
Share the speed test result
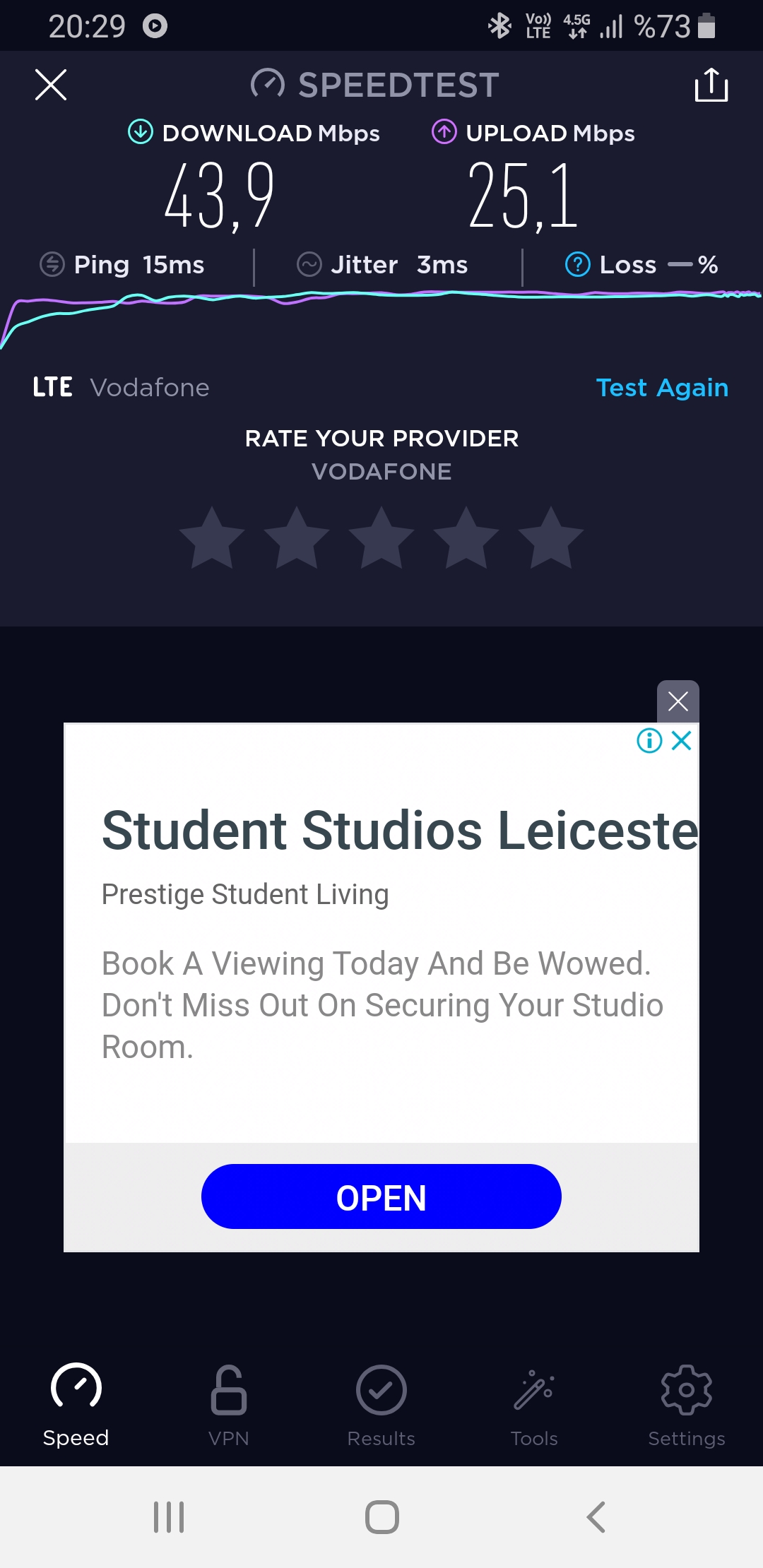(711, 85)
